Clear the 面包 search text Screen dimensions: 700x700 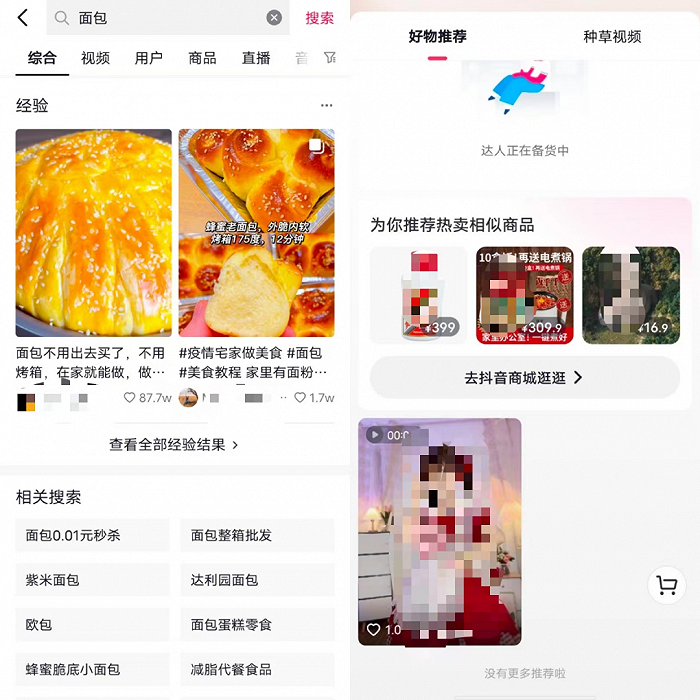pyautogui.click(x=274, y=18)
